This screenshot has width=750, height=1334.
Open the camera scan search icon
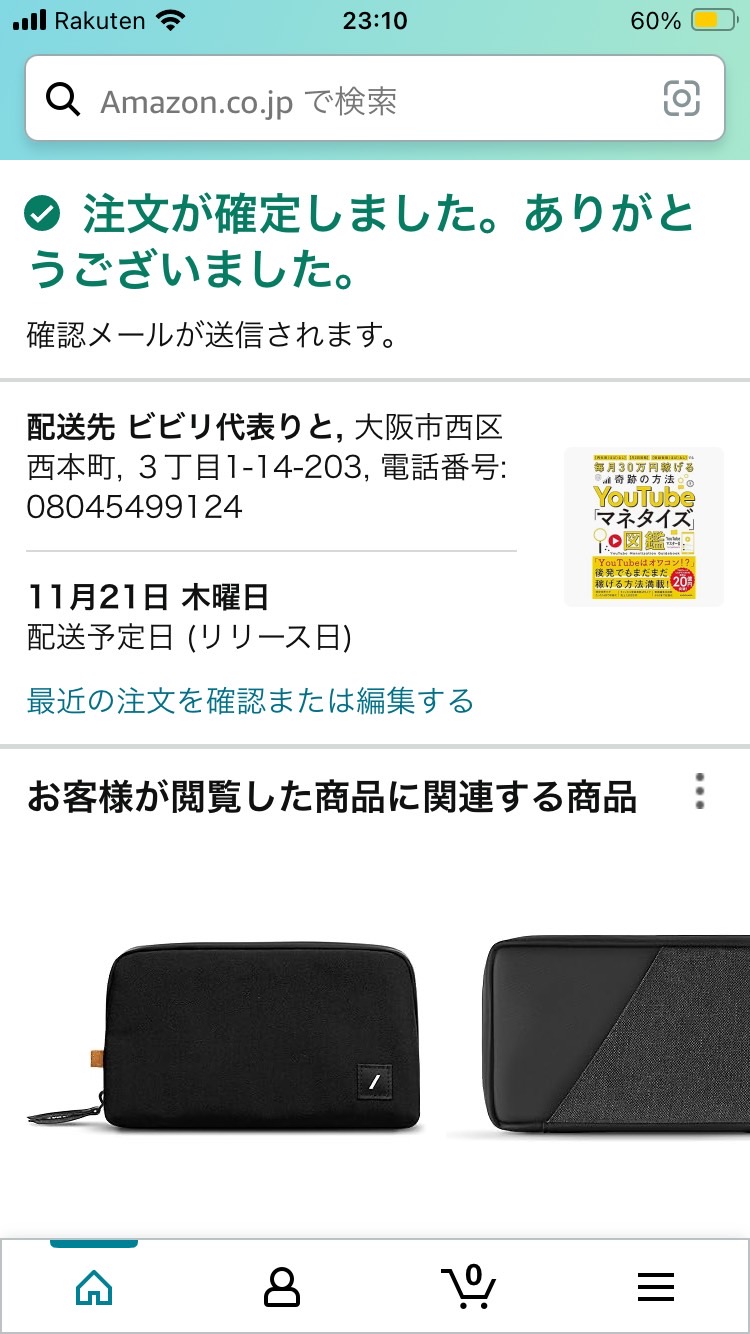click(681, 99)
